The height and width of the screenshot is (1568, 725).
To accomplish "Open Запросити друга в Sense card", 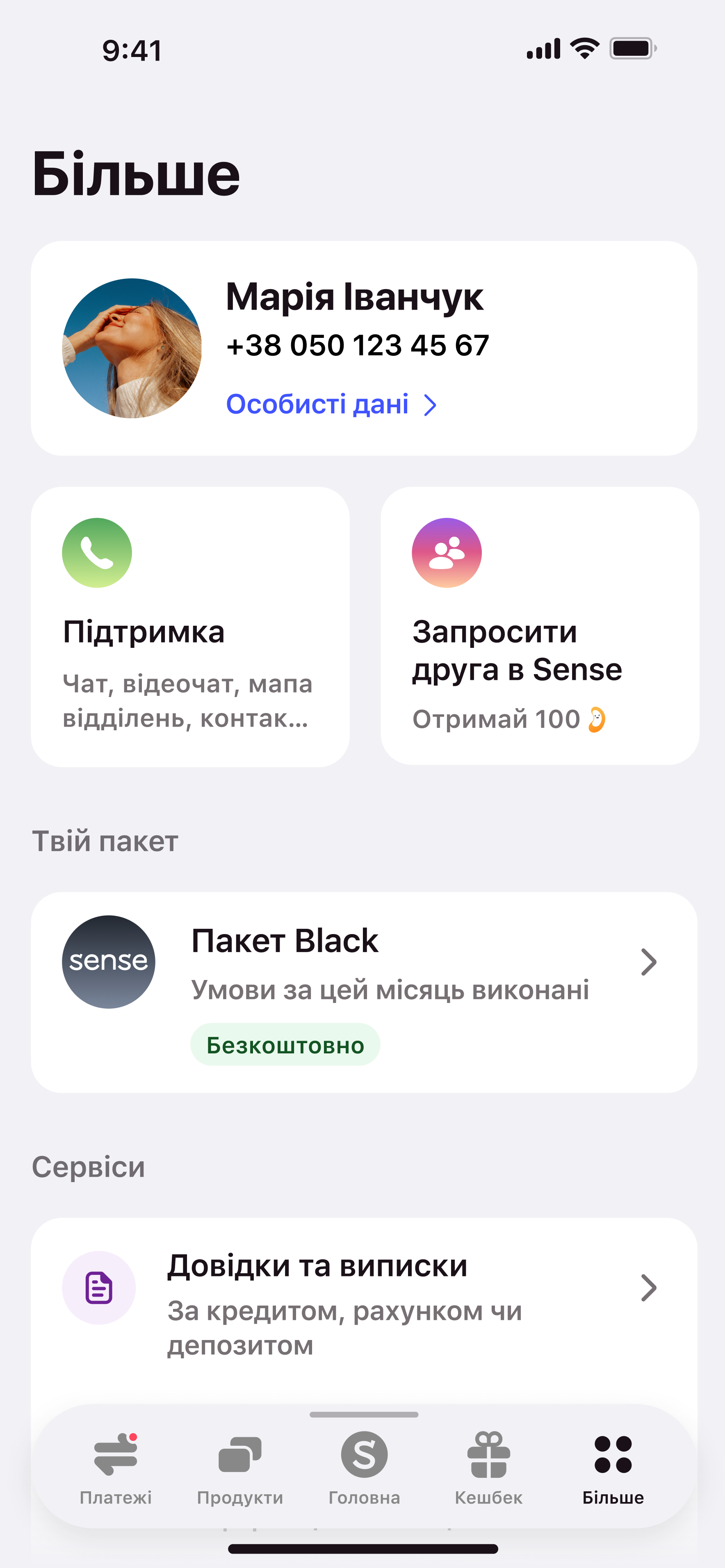I will click(x=539, y=626).
